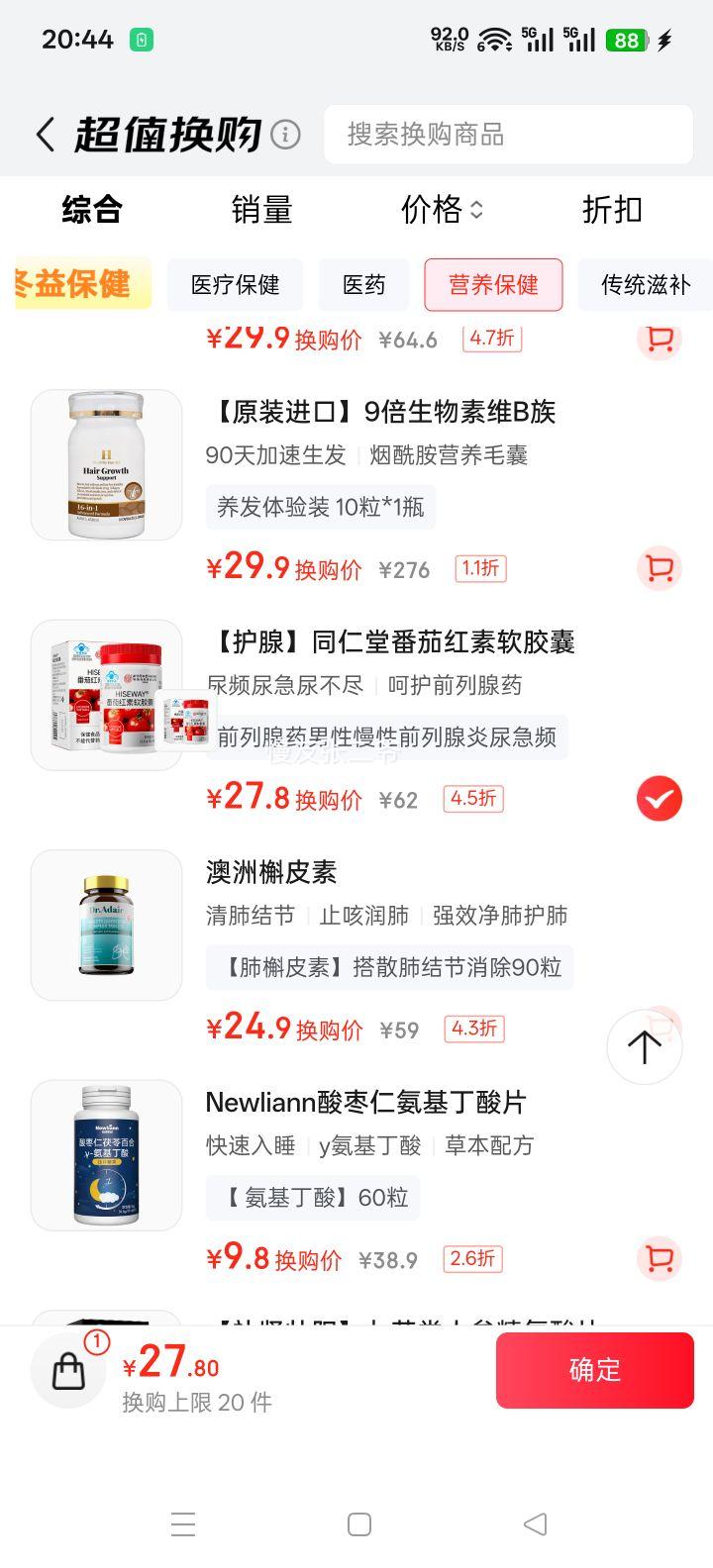
Task: Open the shopping bag with 1 item
Action: pos(68,1370)
